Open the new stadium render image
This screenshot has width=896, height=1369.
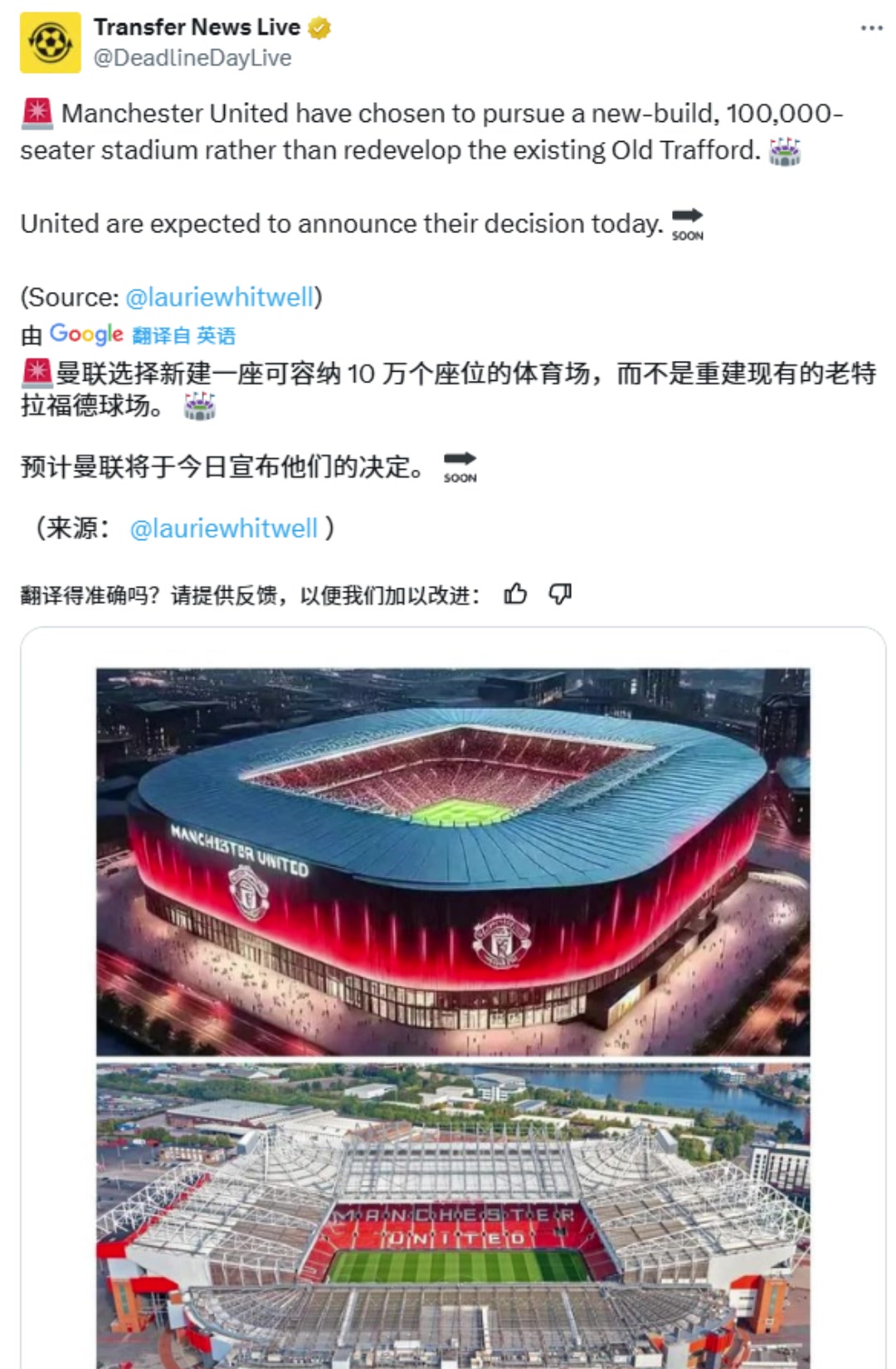[x=453, y=861]
